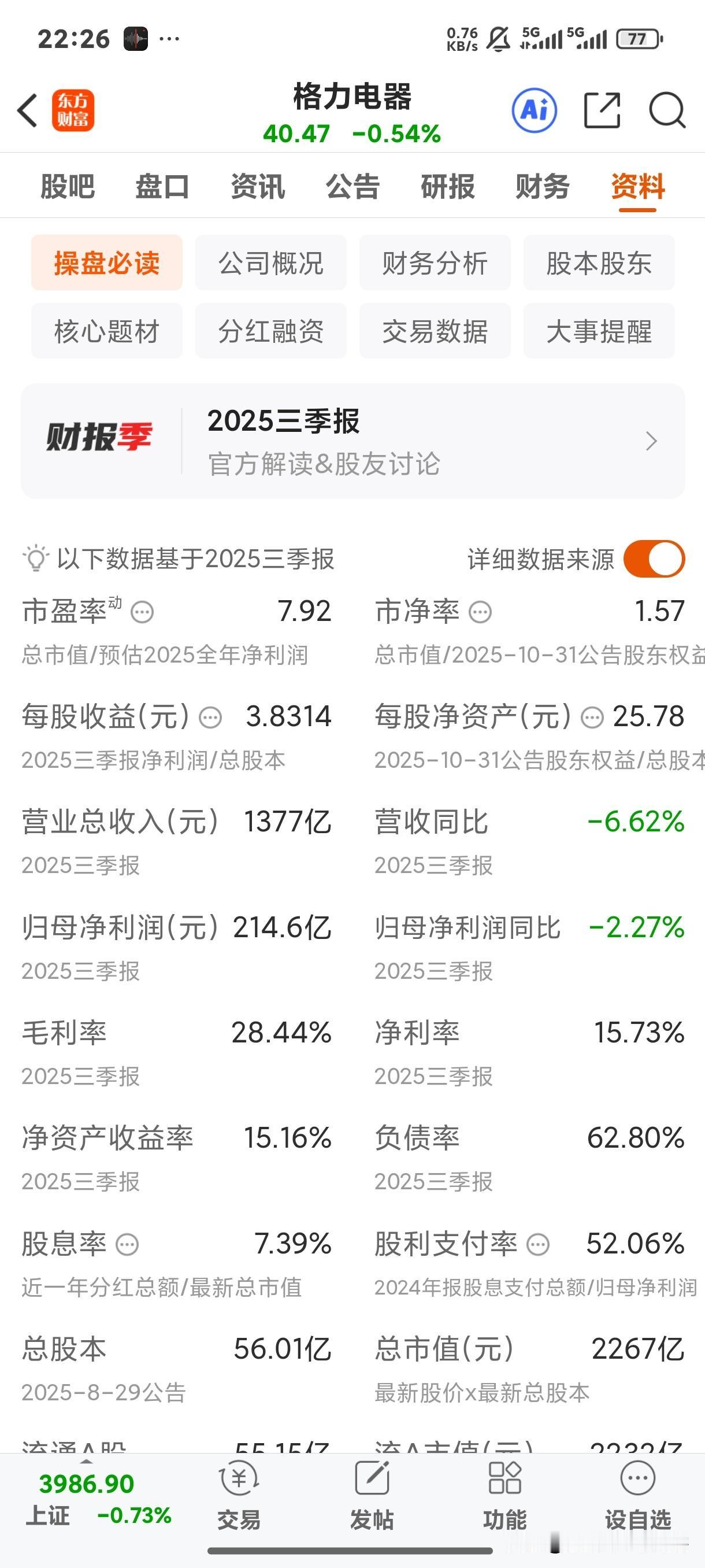Open search via the magnifier icon

(667, 112)
